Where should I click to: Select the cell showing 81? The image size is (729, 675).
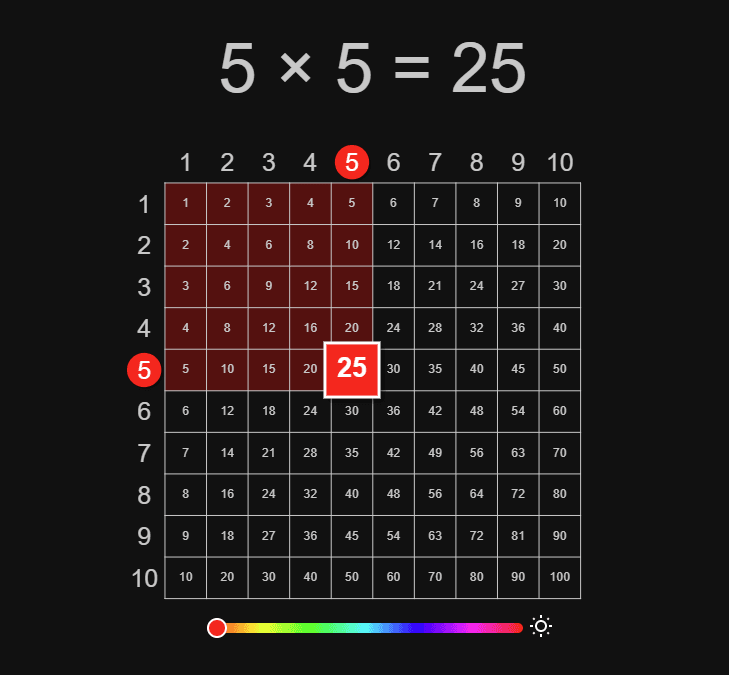coord(518,536)
